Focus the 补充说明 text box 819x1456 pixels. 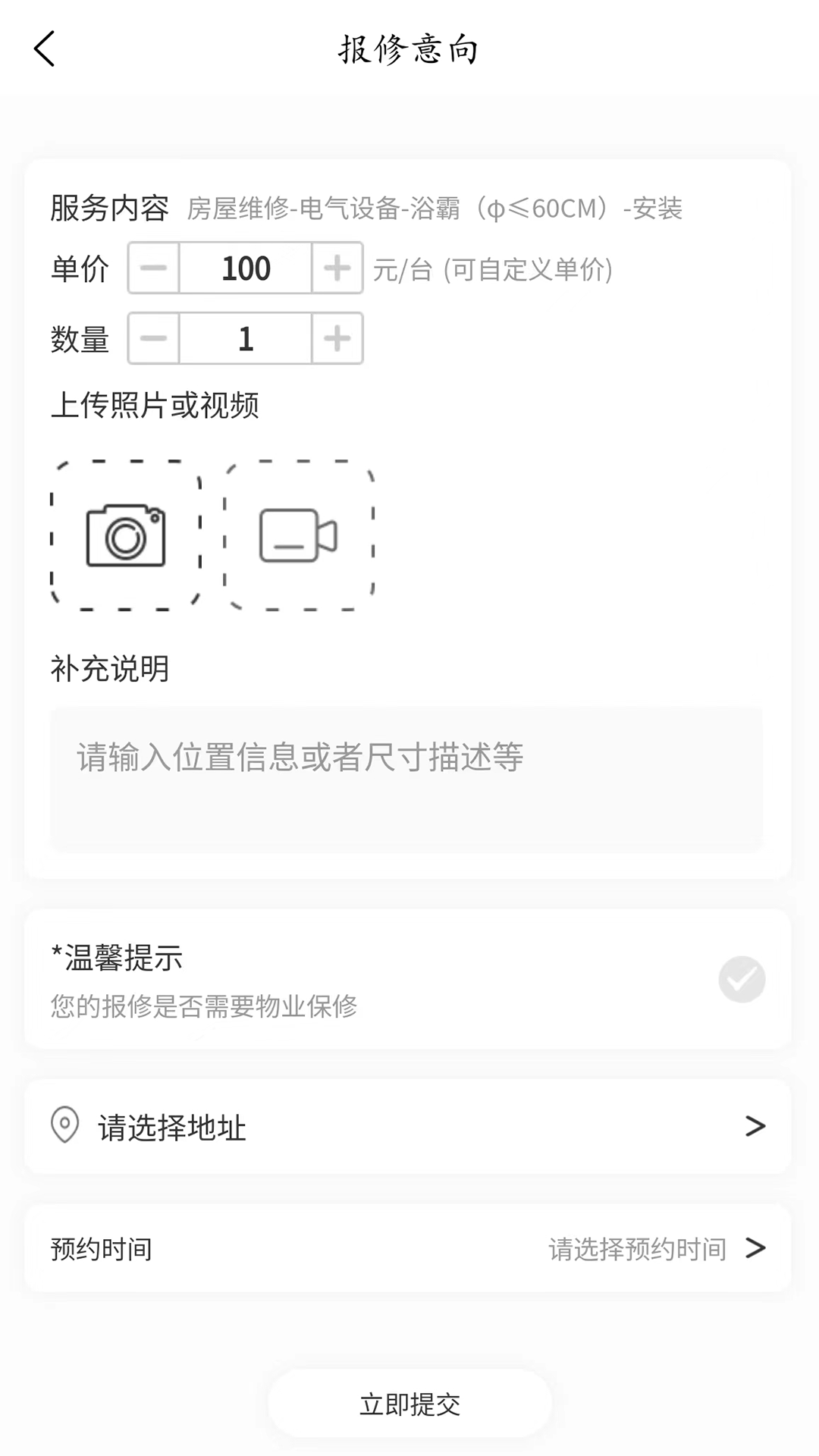406,780
